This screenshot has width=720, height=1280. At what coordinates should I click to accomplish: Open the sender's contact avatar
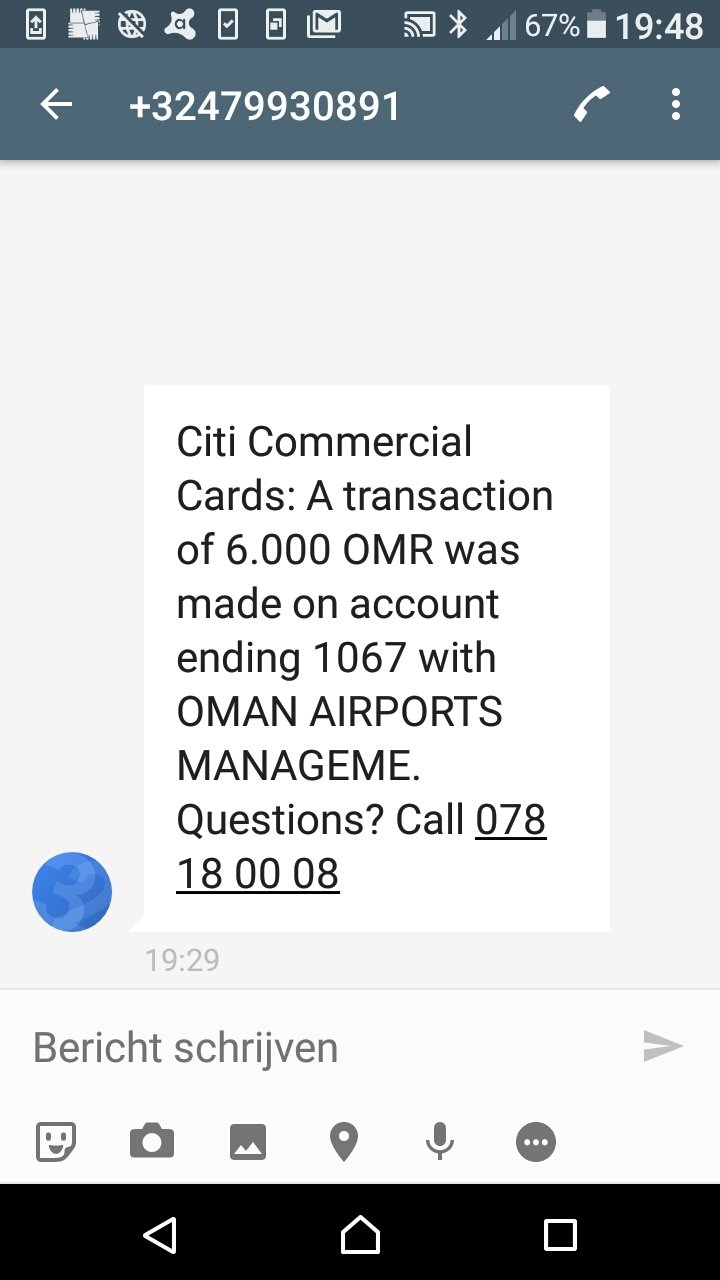pyautogui.click(x=72, y=892)
